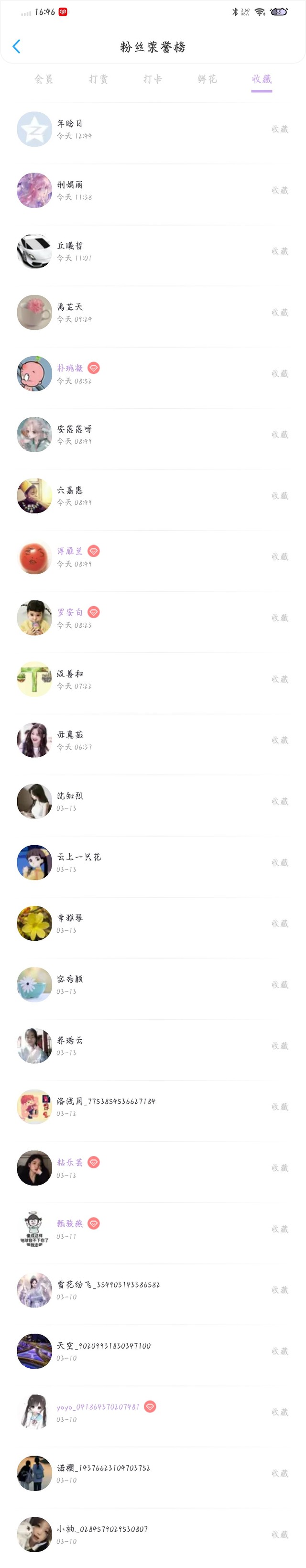Go back from 粉丝荣誉榜

tap(16, 46)
